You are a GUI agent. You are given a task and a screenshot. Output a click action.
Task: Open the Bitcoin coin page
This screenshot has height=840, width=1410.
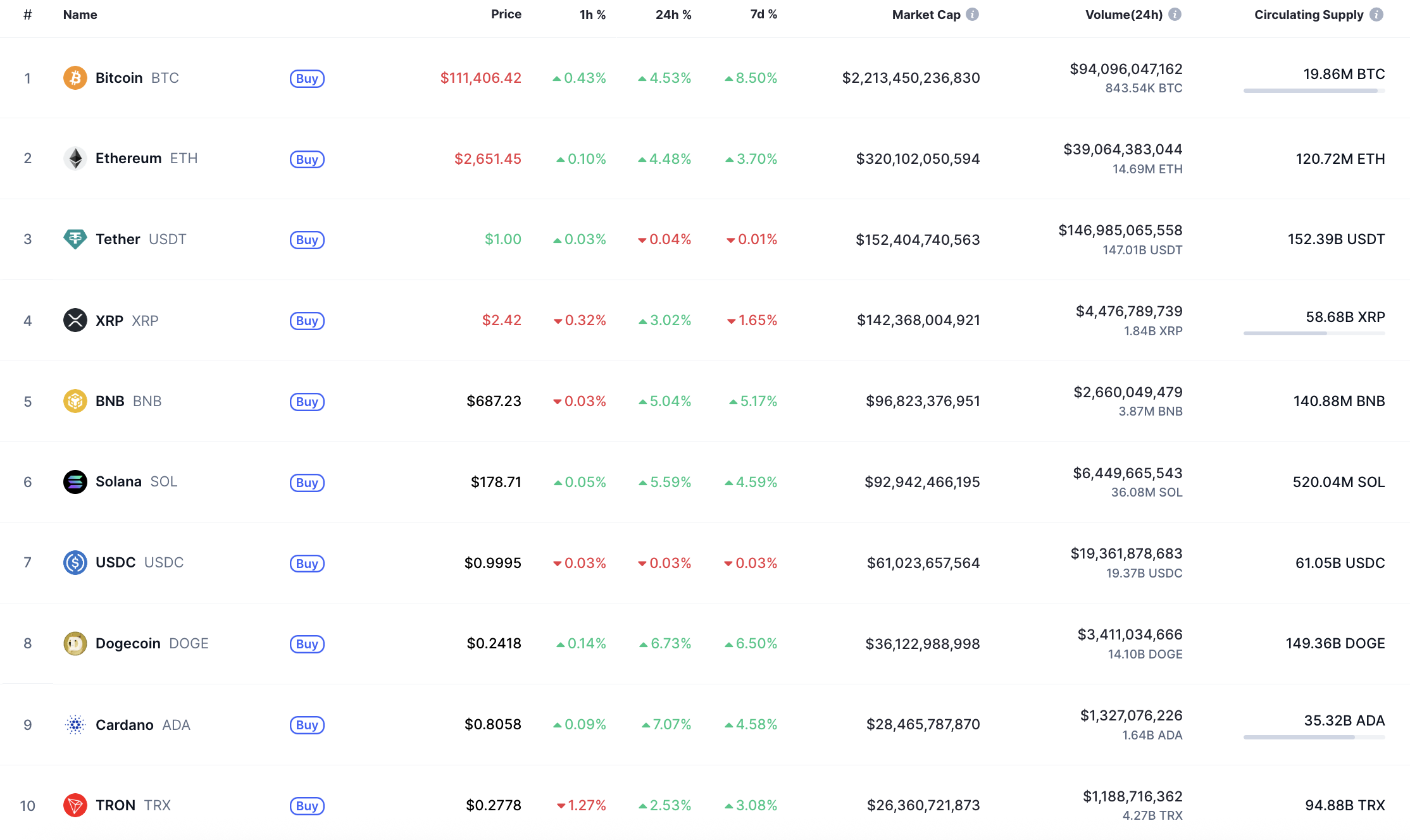(119, 78)
